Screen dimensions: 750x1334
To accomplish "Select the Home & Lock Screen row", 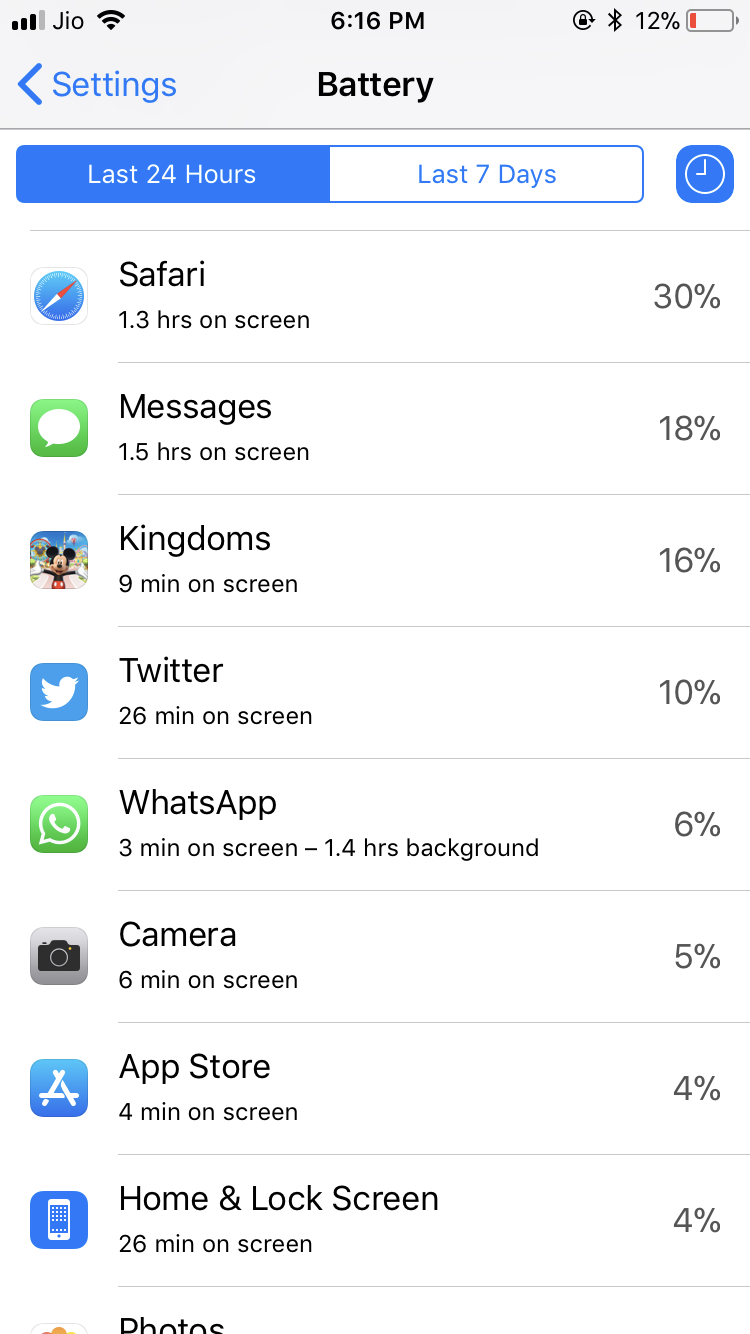I will 375,1221.
